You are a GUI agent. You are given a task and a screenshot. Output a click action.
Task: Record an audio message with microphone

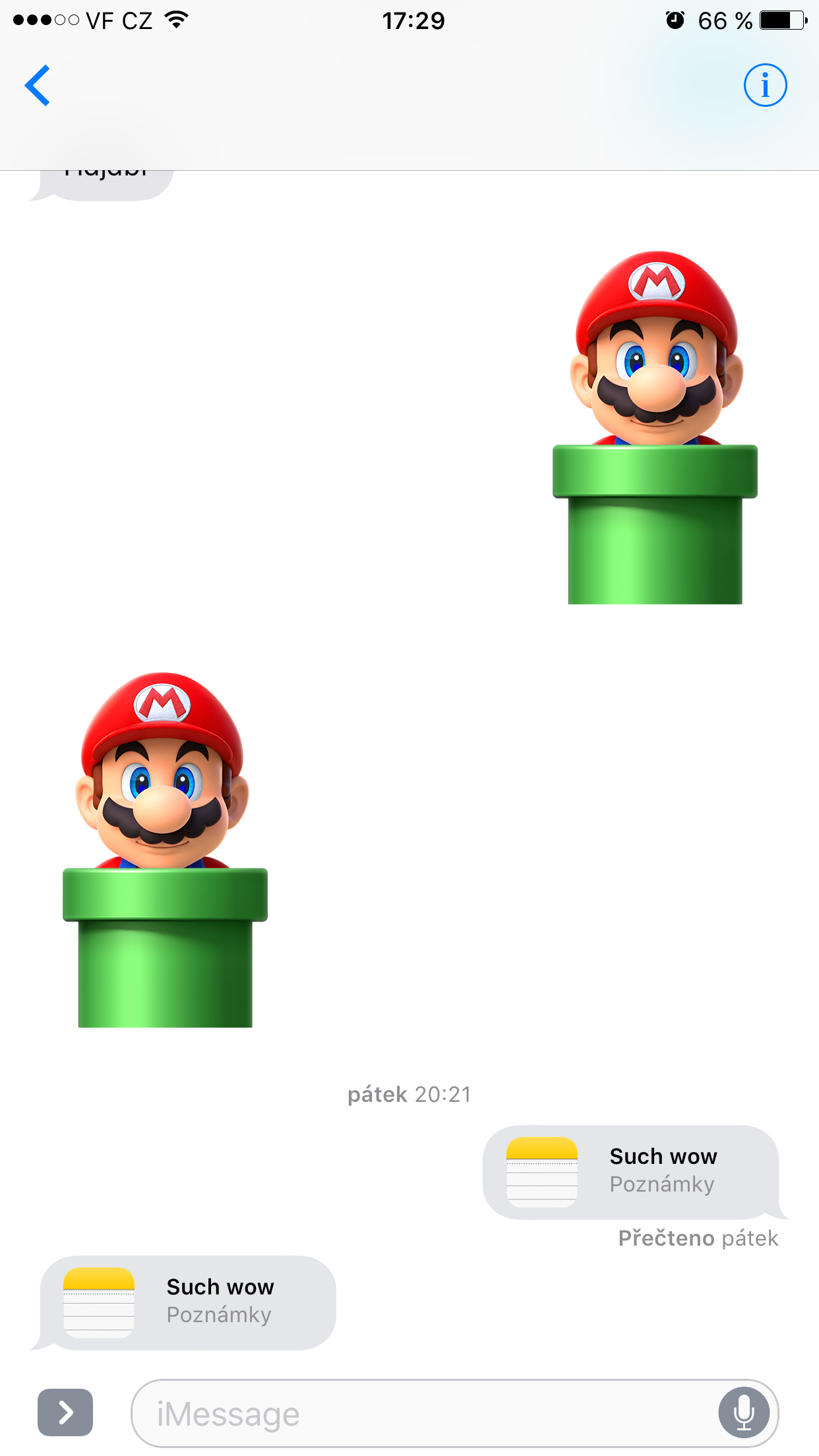[x=744, y=1412]
